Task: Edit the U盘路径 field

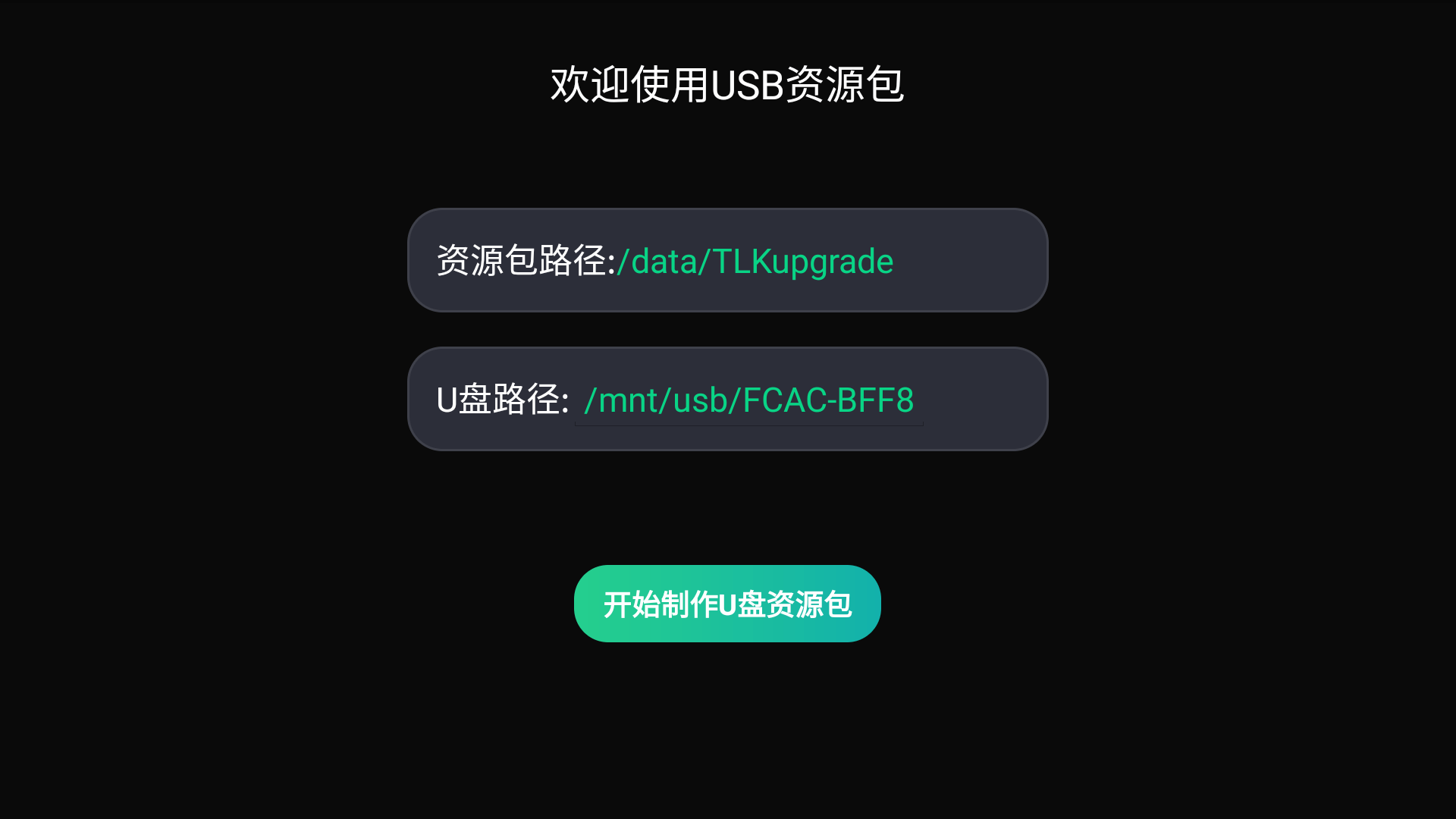Action: (x=748, y=400)
